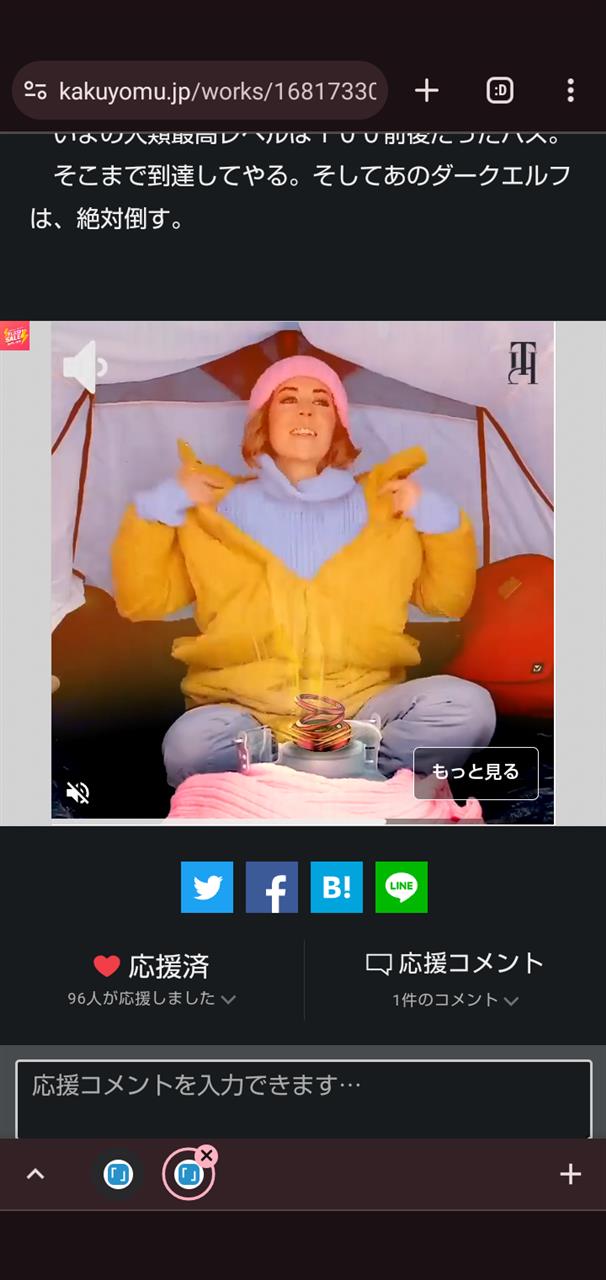Add a tab with the bottom plus button
This screenshot has width=606, height=1280.
coord(570,1174)
